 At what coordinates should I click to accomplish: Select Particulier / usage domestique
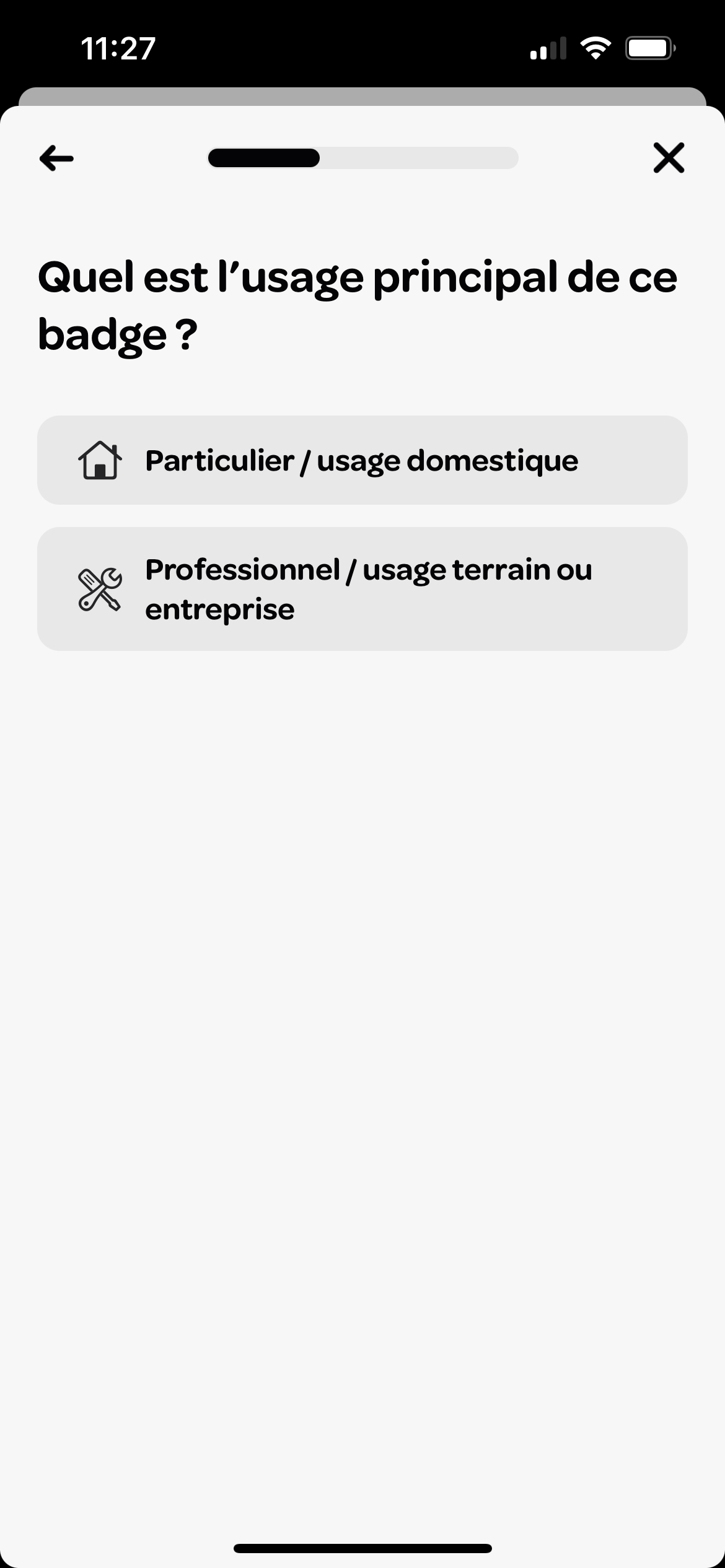362,460
